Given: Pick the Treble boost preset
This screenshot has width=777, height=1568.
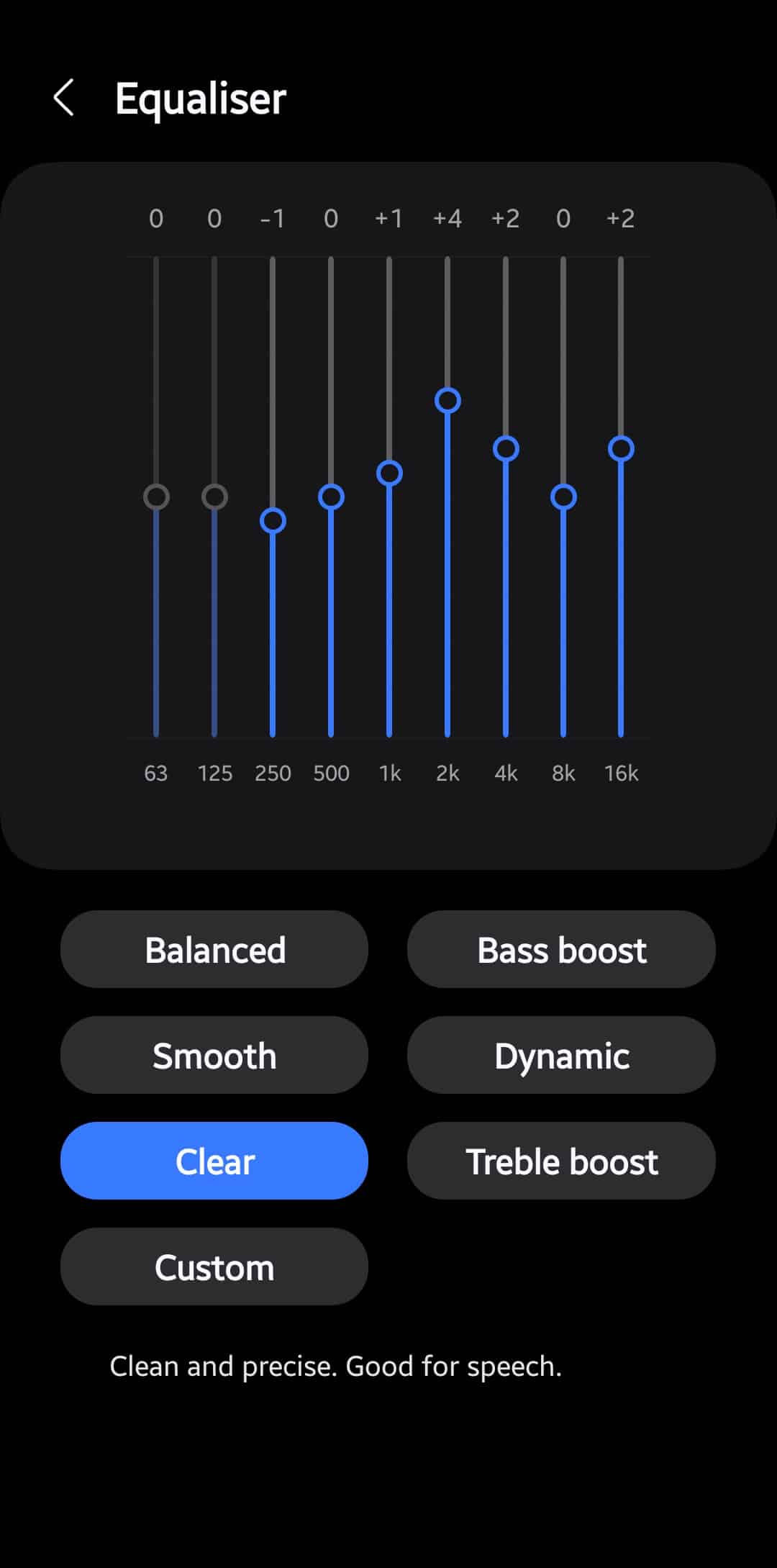Looking at the screenshot, I should point(561,1161).
